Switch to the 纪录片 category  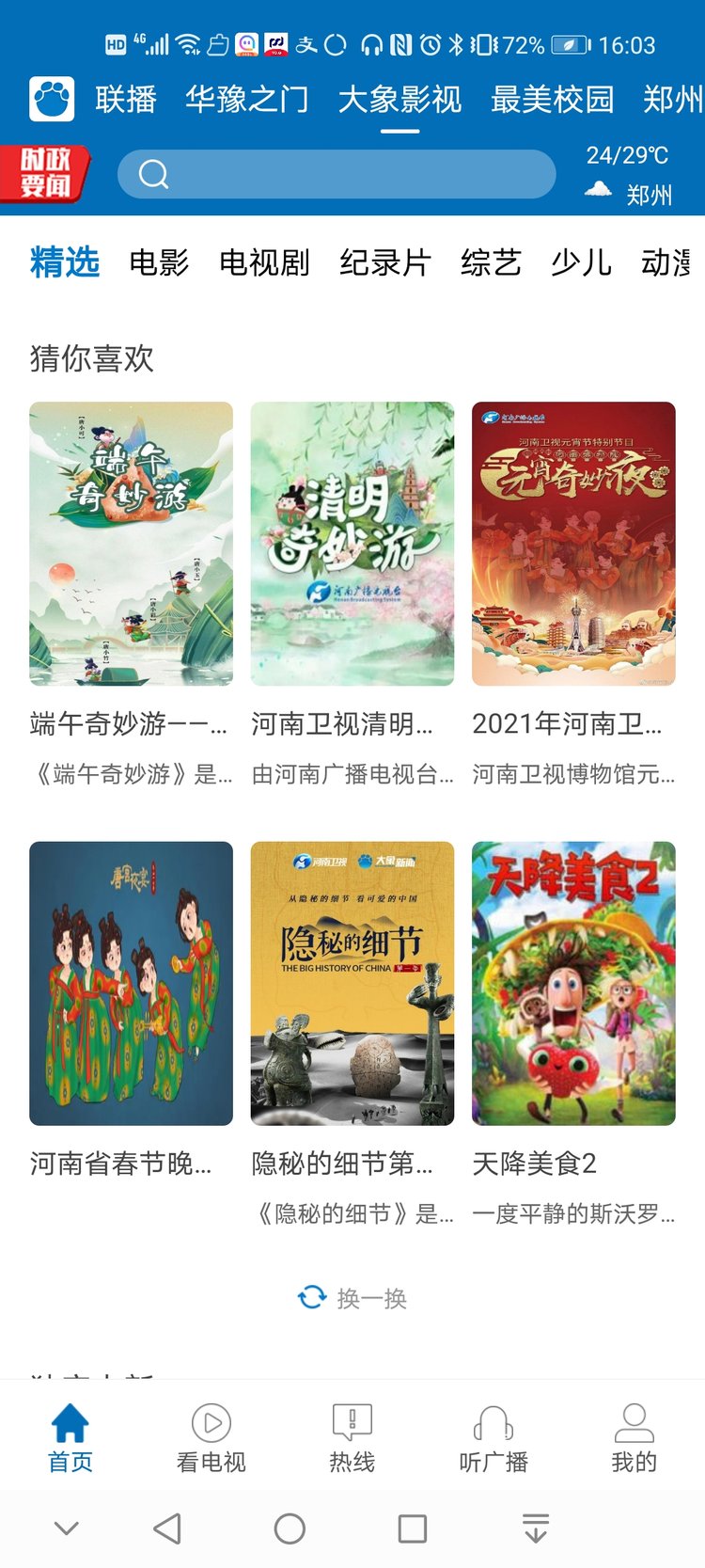(385, 262)
